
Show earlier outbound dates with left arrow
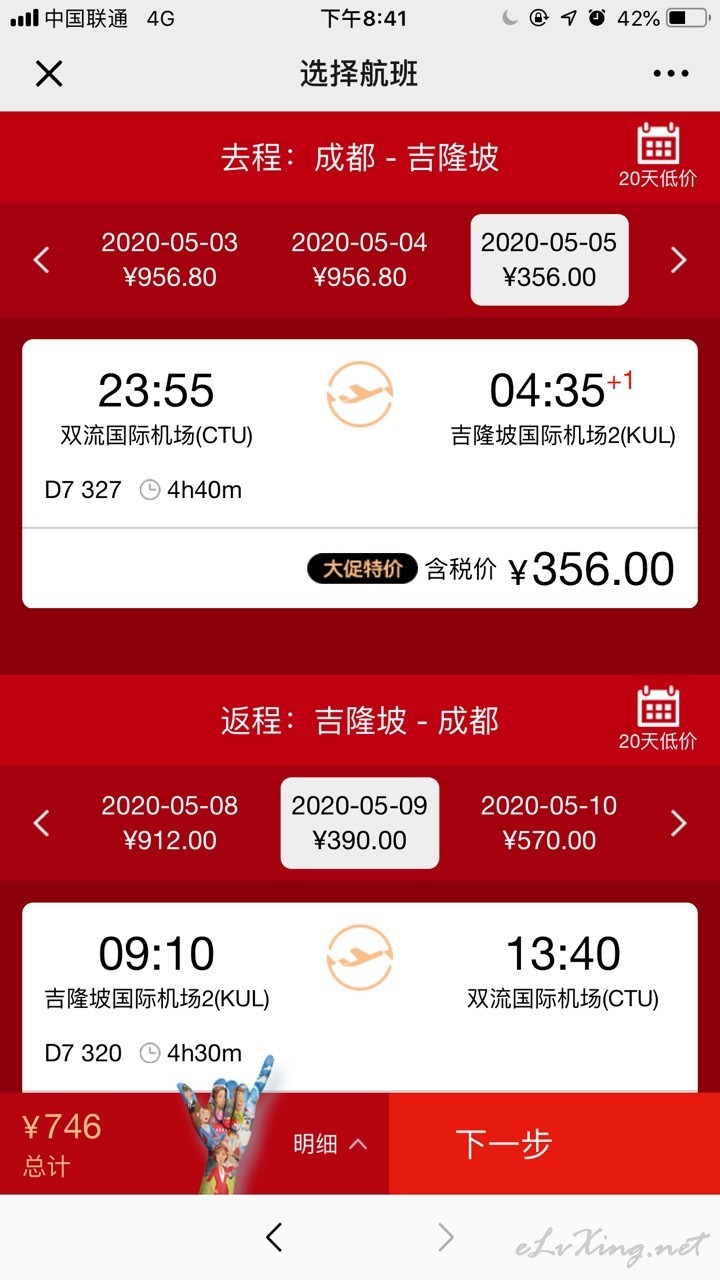click(41, 260)
